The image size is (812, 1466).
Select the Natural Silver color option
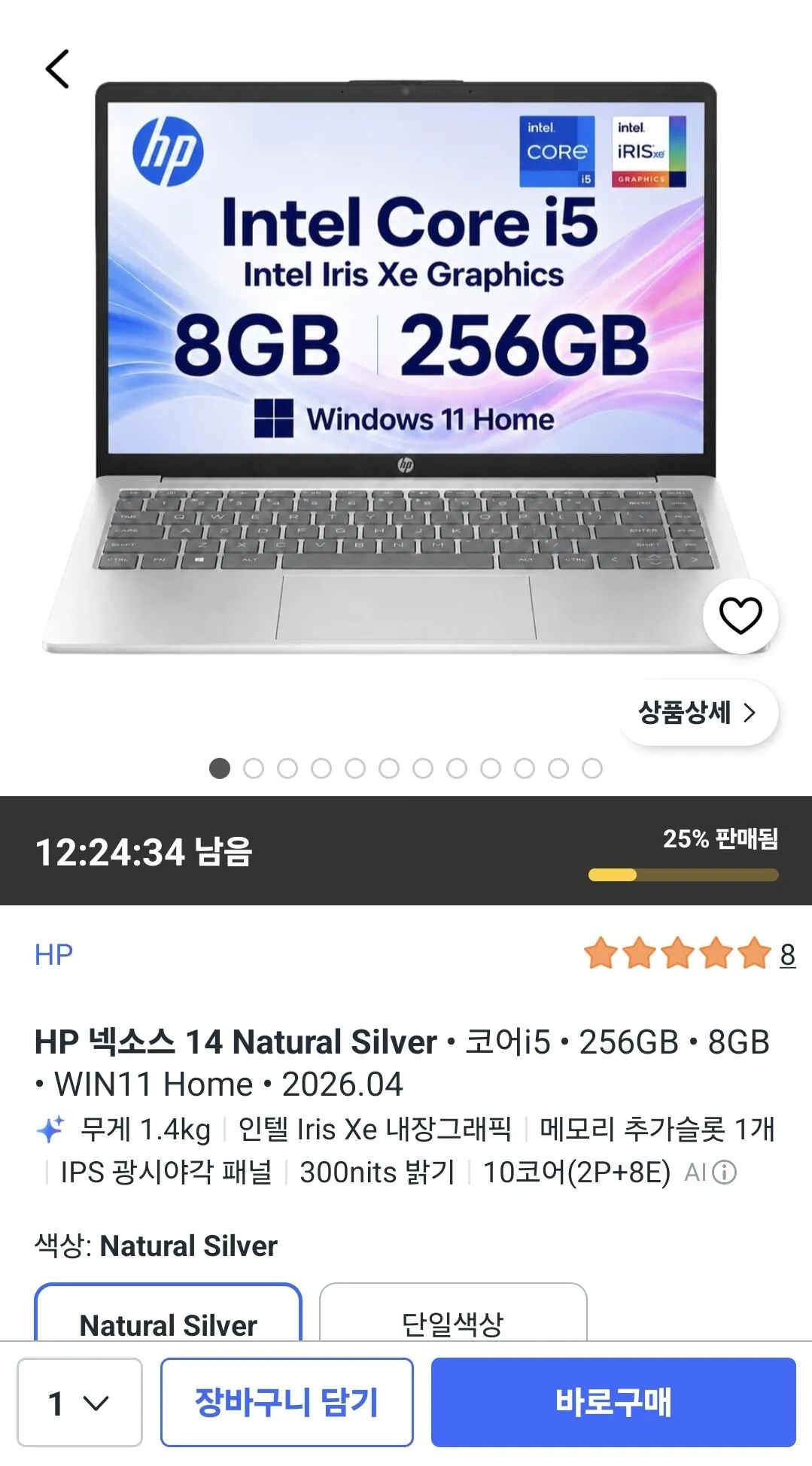(x=168, y=1312)
